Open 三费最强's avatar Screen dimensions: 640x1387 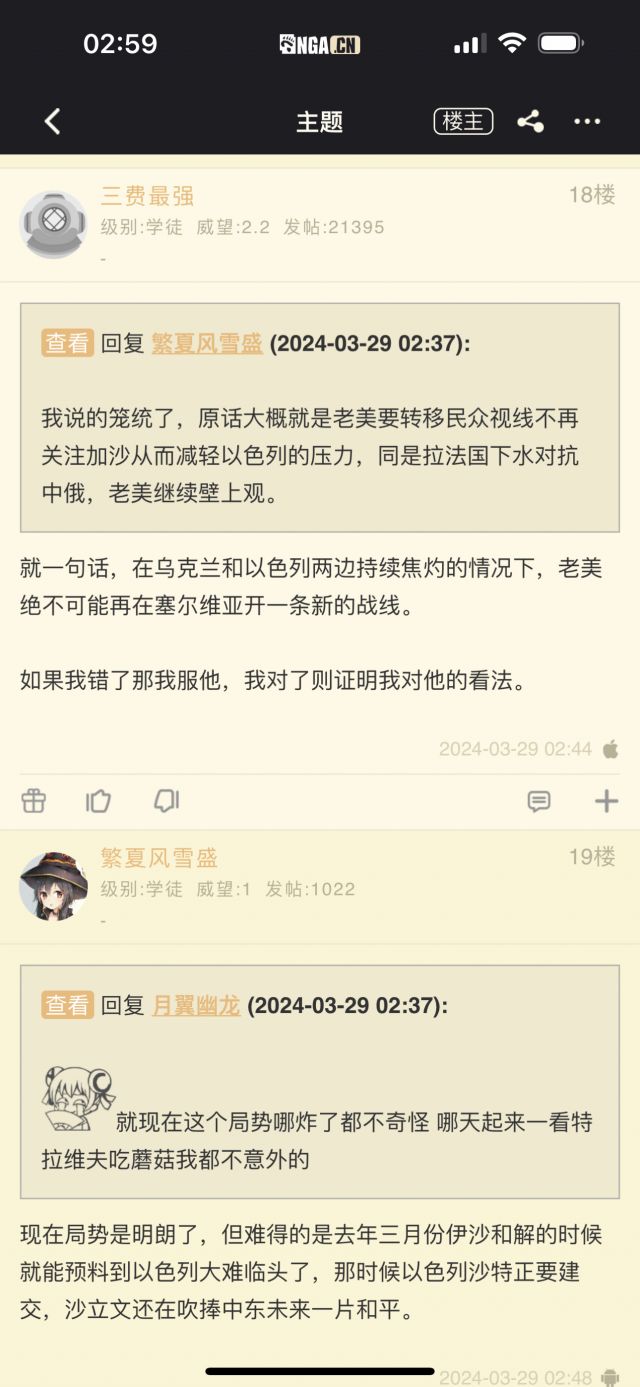pyautogui.click(x=53, y=224)
